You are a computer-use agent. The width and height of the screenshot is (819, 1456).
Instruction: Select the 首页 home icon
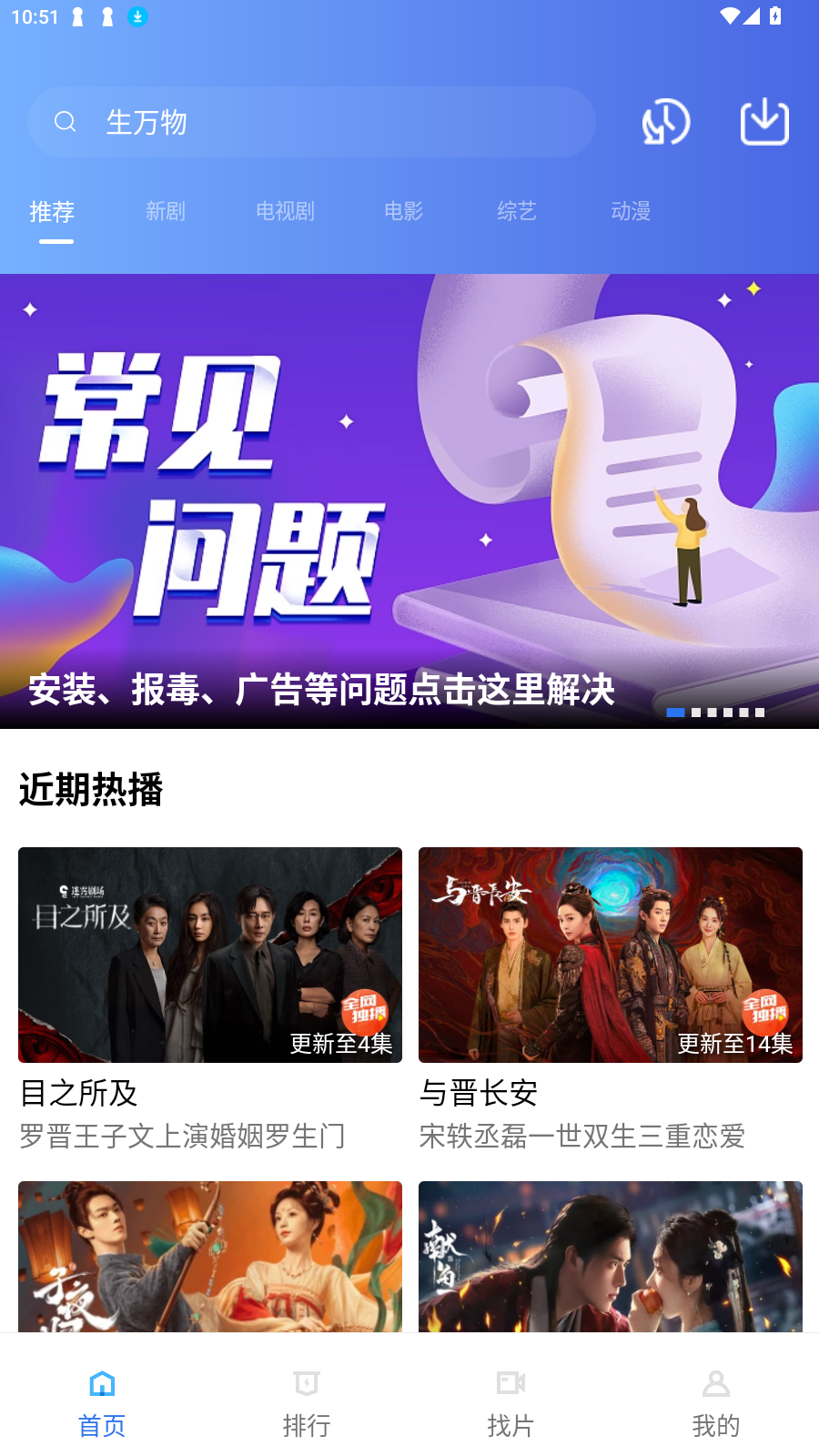101,1383
